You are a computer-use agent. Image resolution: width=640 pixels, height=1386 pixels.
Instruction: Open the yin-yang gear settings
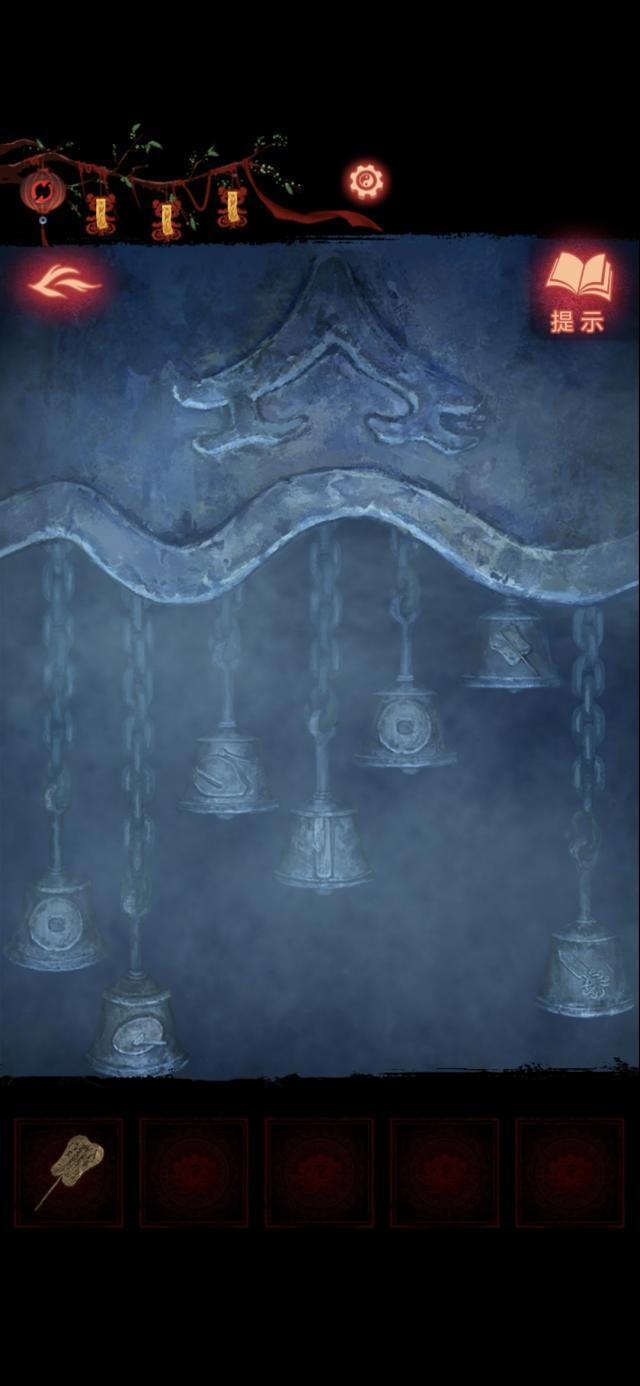click(366, 182)
